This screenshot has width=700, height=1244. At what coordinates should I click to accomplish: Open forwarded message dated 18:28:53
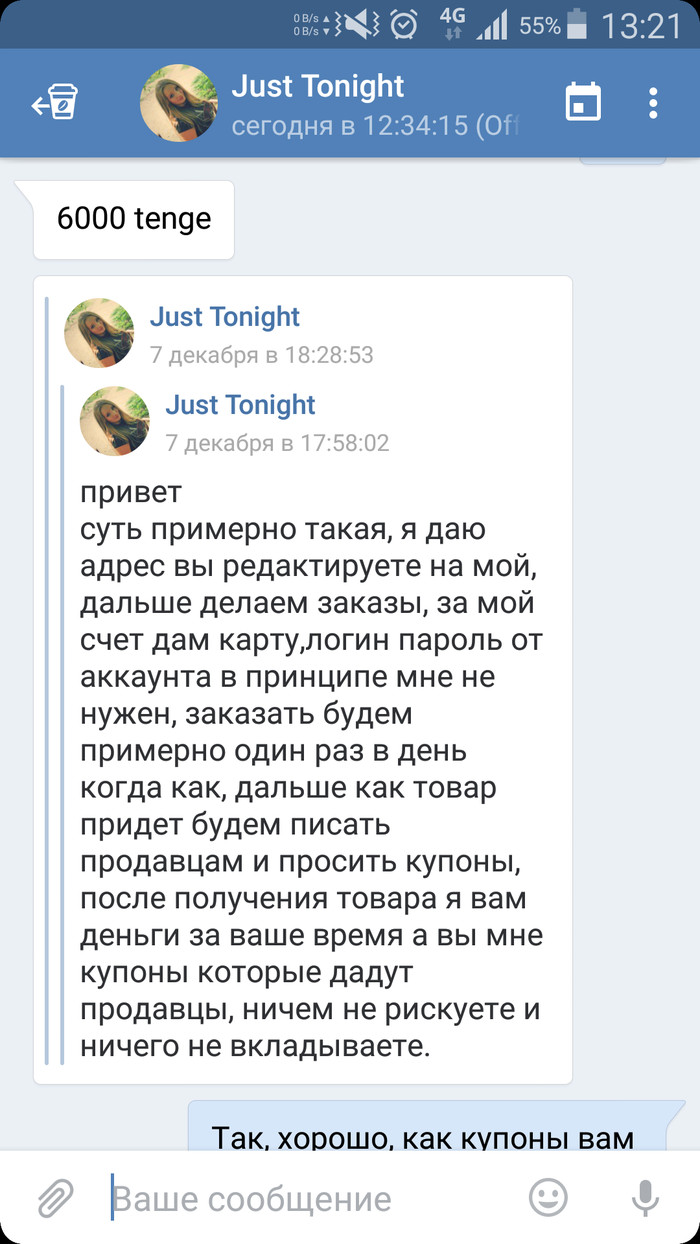pyautogui.click(x=260, y=354)
